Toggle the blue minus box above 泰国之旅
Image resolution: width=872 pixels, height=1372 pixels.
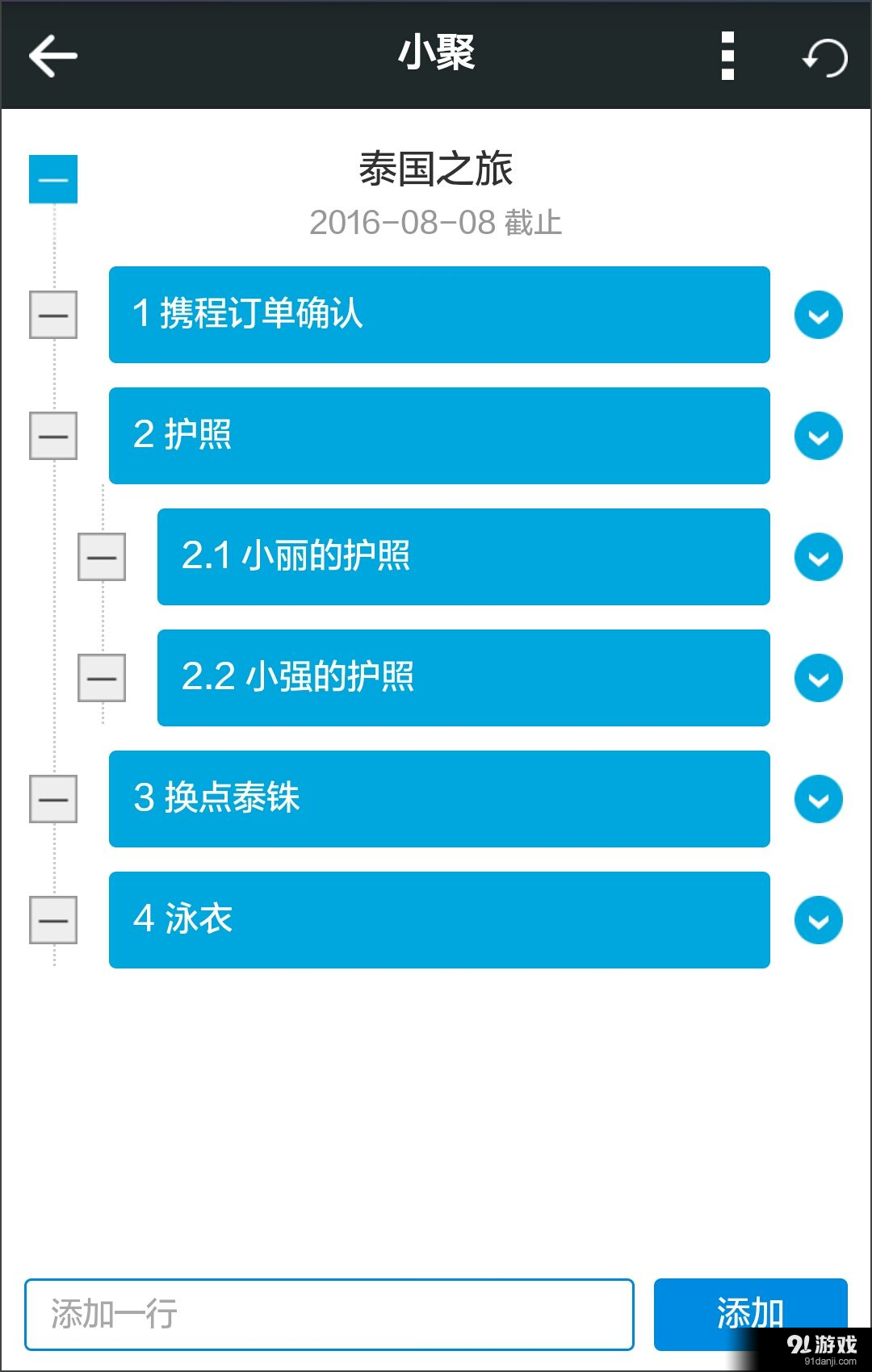coord(52,179)
